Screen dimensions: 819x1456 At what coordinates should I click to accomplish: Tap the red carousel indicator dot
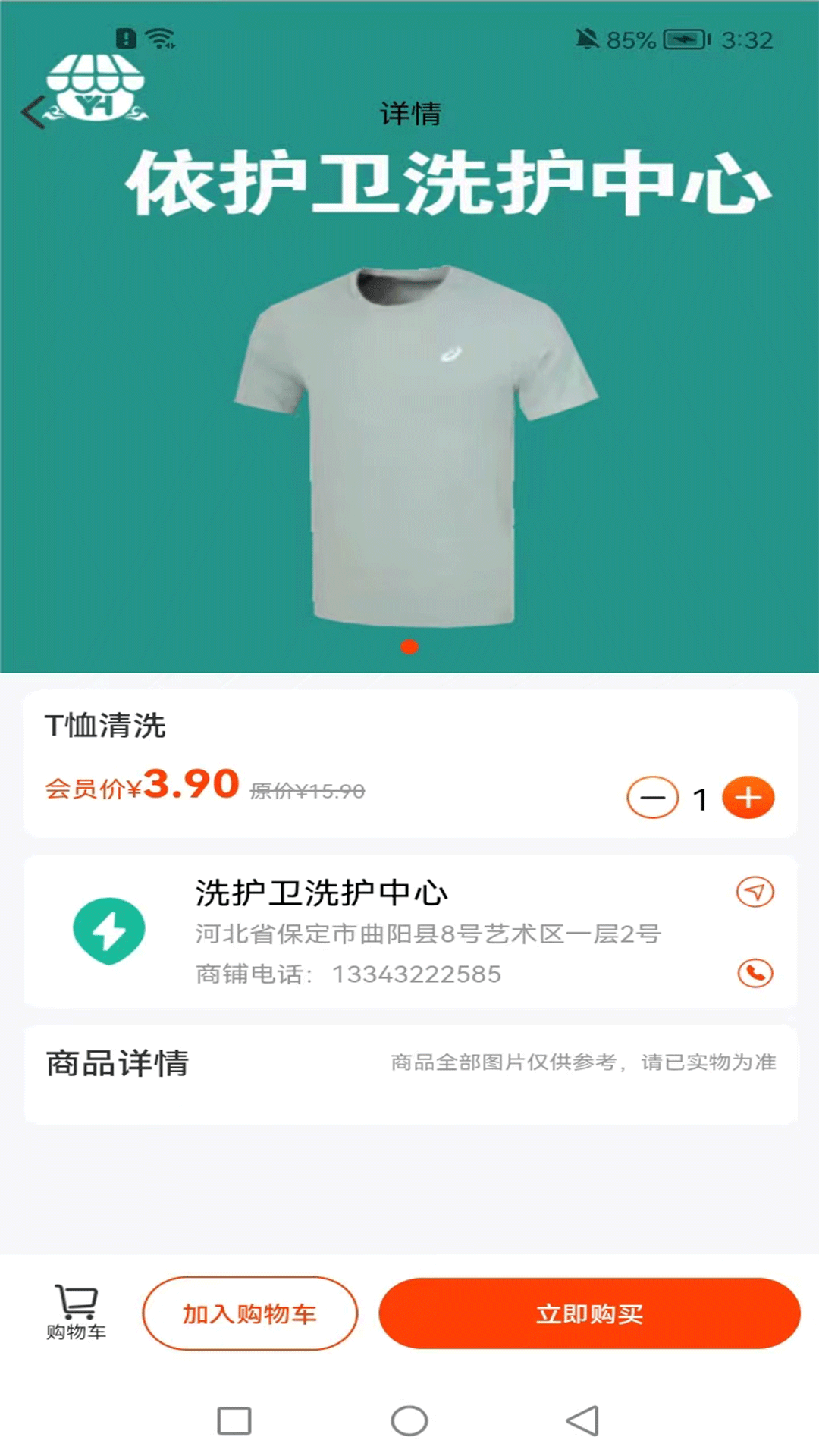[x=409, y=648]
